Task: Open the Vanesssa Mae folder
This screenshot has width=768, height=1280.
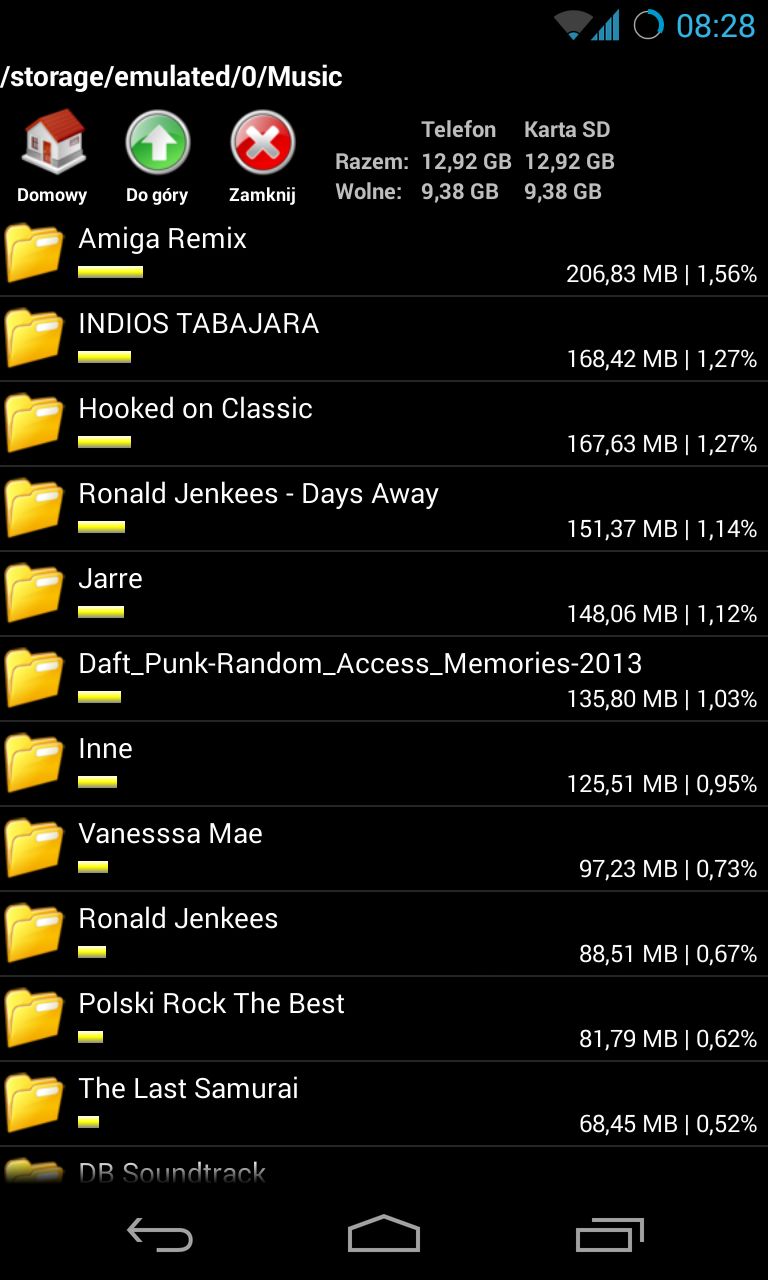Action: click(384, 849)
